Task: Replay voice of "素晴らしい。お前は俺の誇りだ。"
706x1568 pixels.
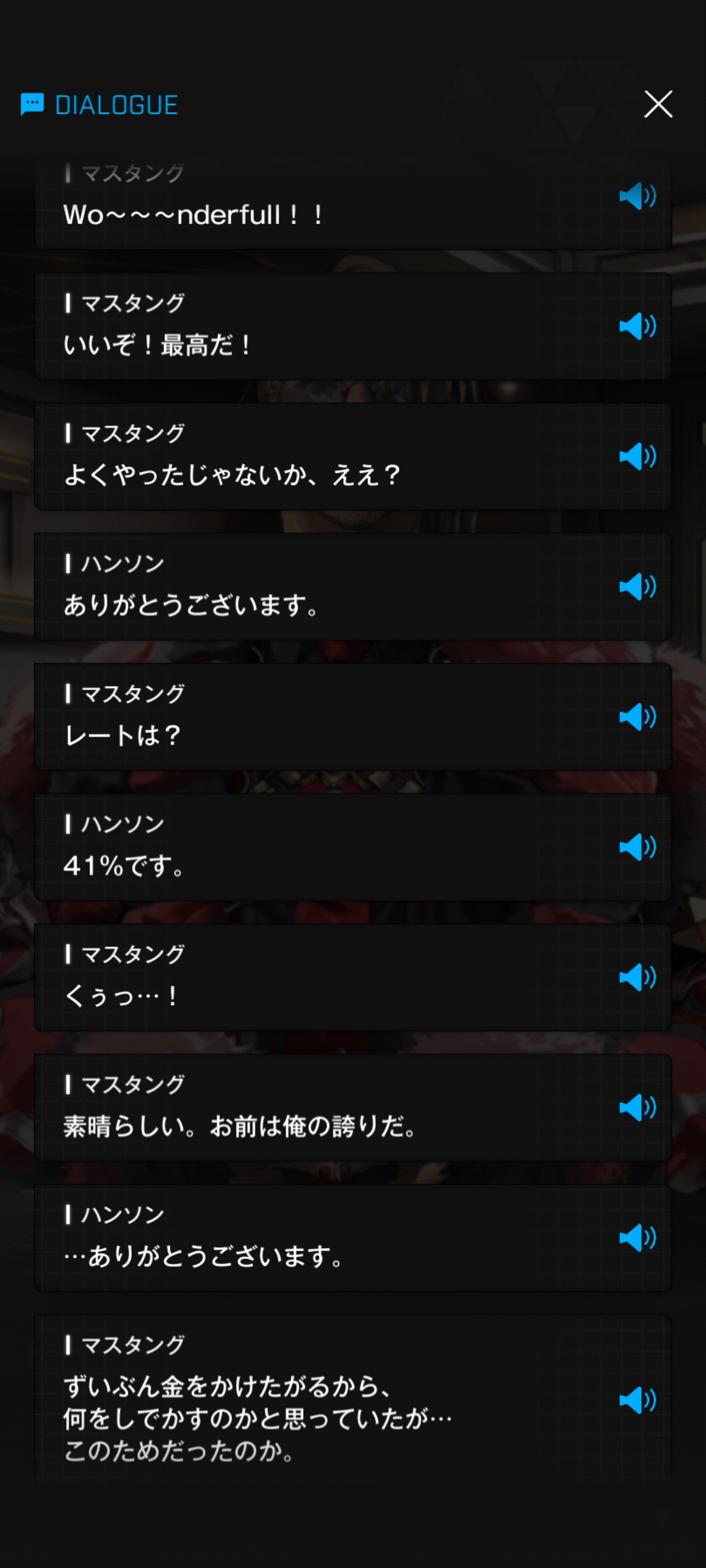Action: (637, 1107)
